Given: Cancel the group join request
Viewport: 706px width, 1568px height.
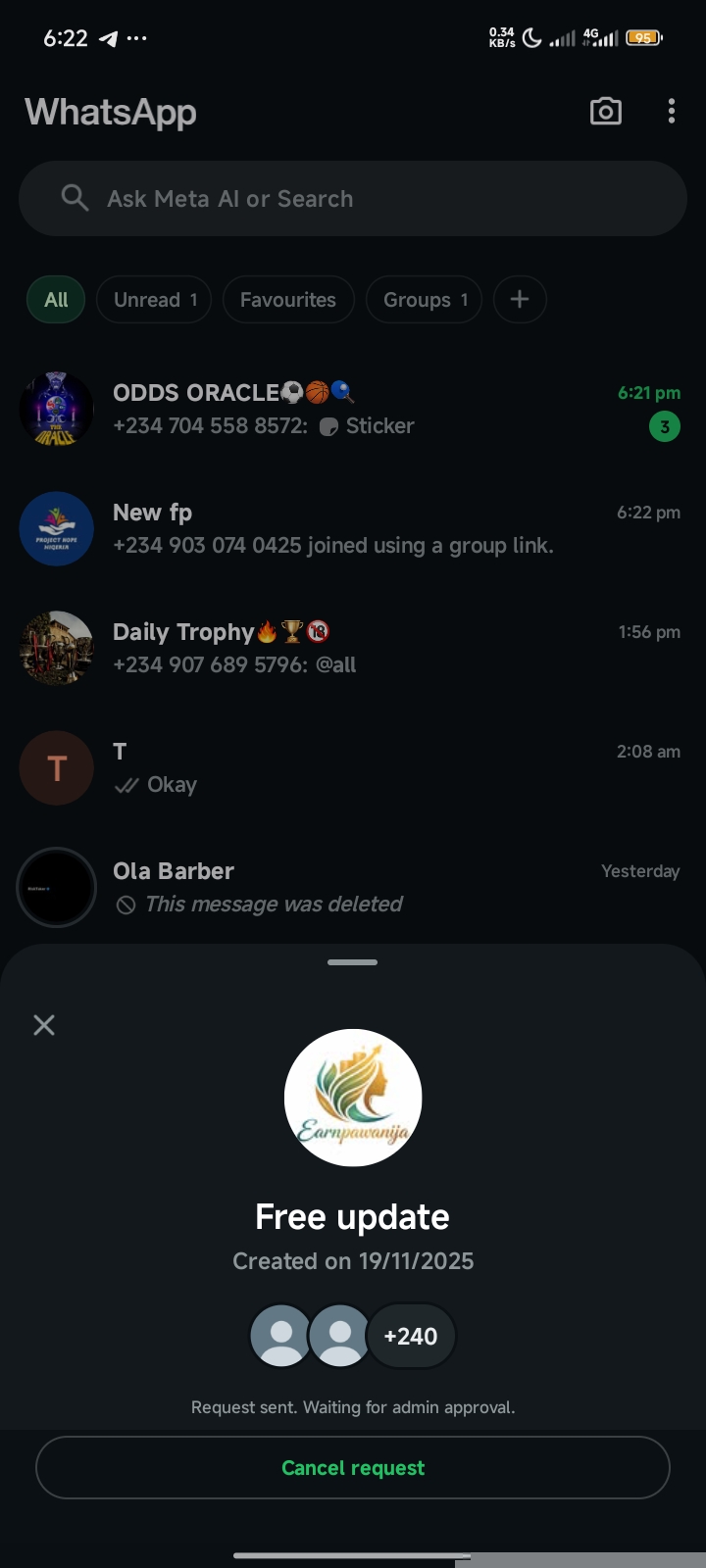Looking at the screenshot, I should click(x=353, y=1468).
